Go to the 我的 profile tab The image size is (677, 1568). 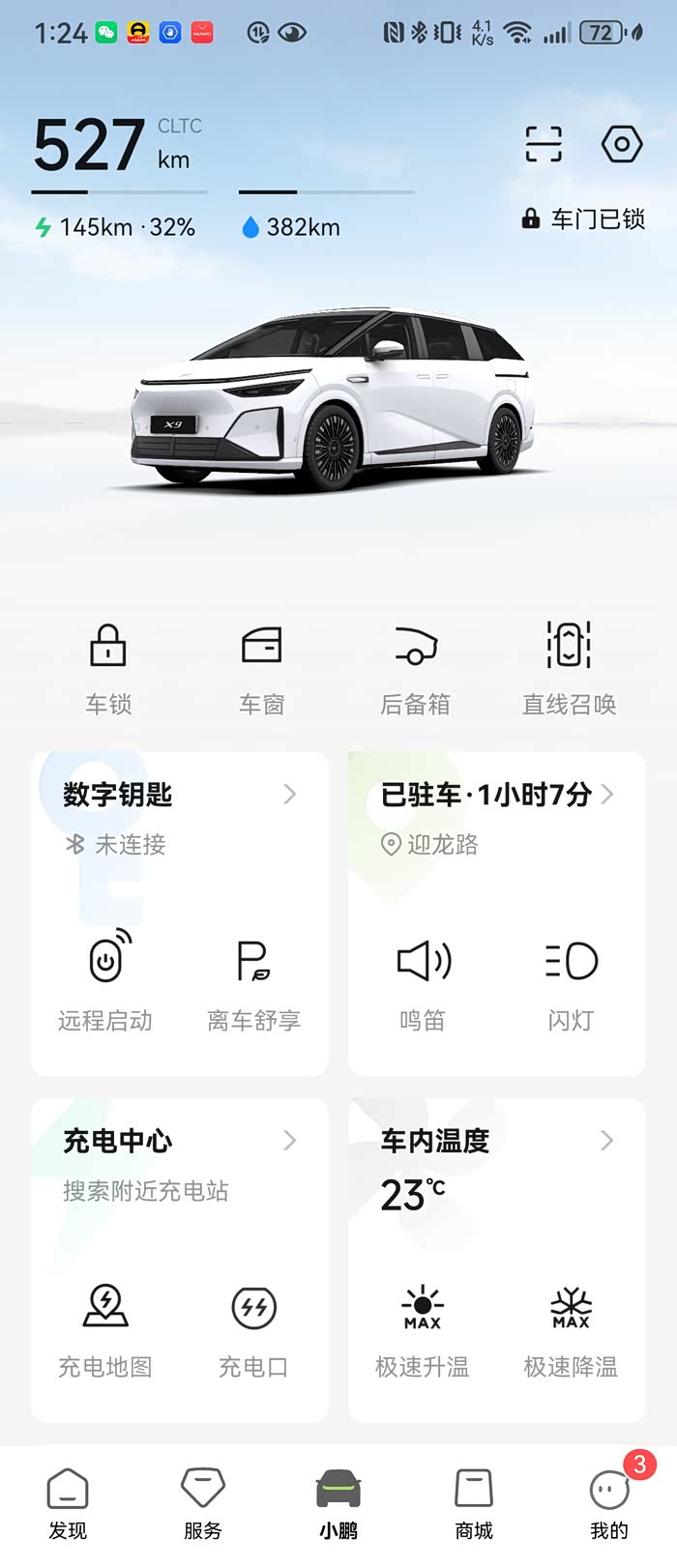pos(609,1503)
